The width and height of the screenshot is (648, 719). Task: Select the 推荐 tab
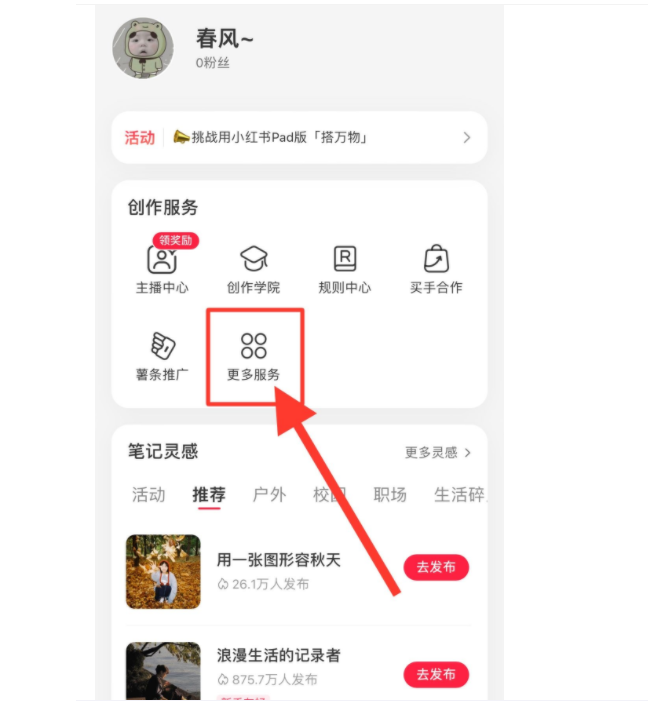coord(209,494)
